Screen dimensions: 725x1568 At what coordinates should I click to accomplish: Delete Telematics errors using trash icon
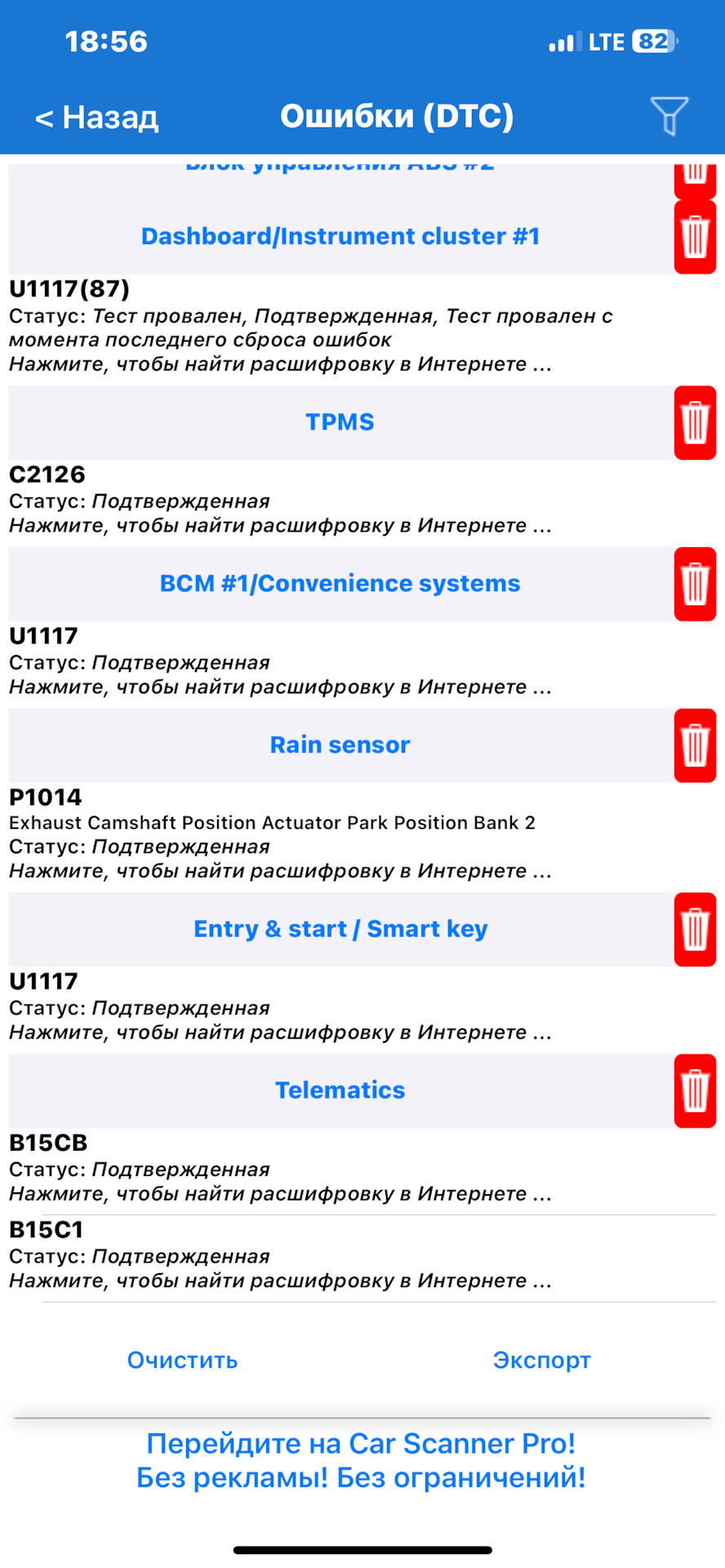pos(695,1091)
